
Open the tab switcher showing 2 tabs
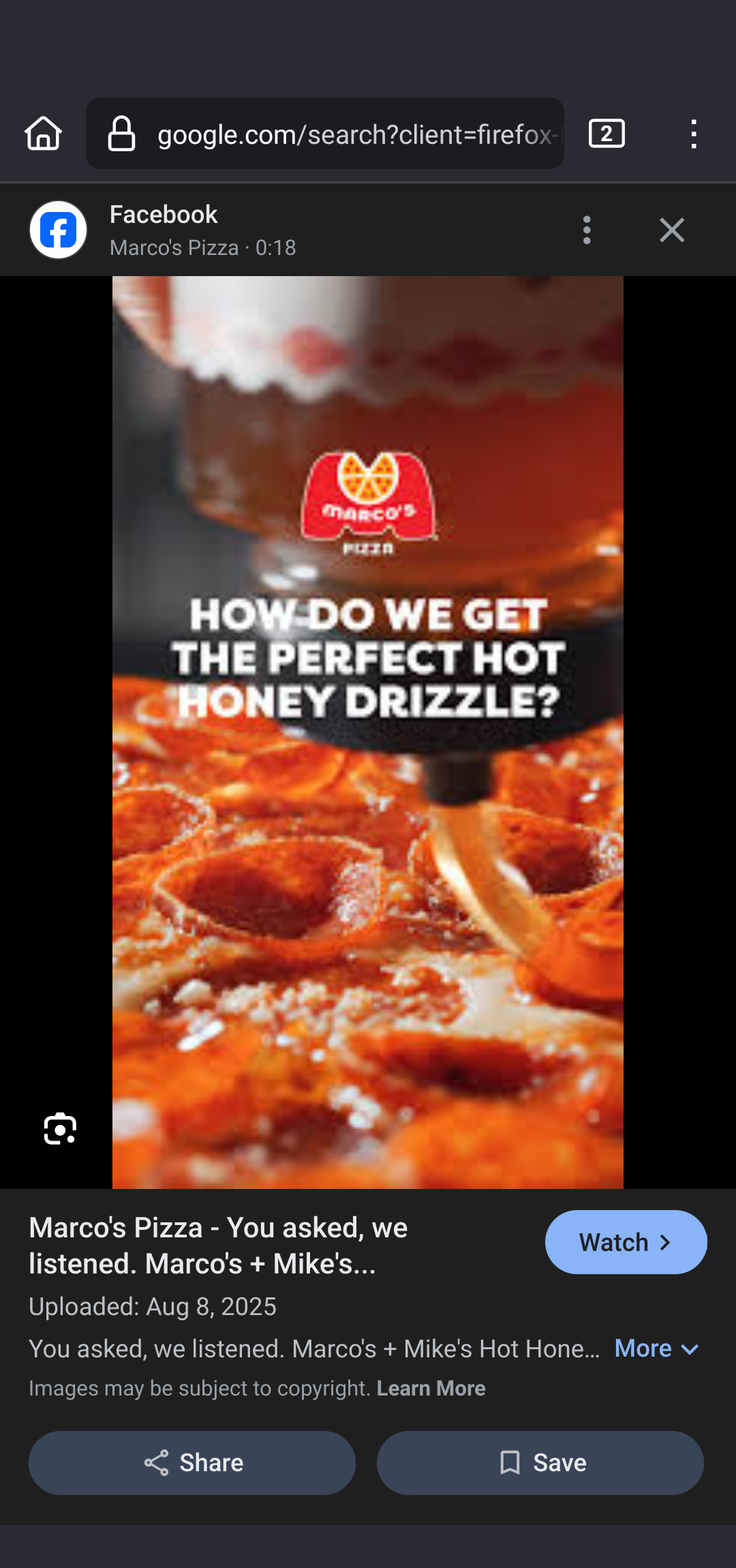point(606,134)
